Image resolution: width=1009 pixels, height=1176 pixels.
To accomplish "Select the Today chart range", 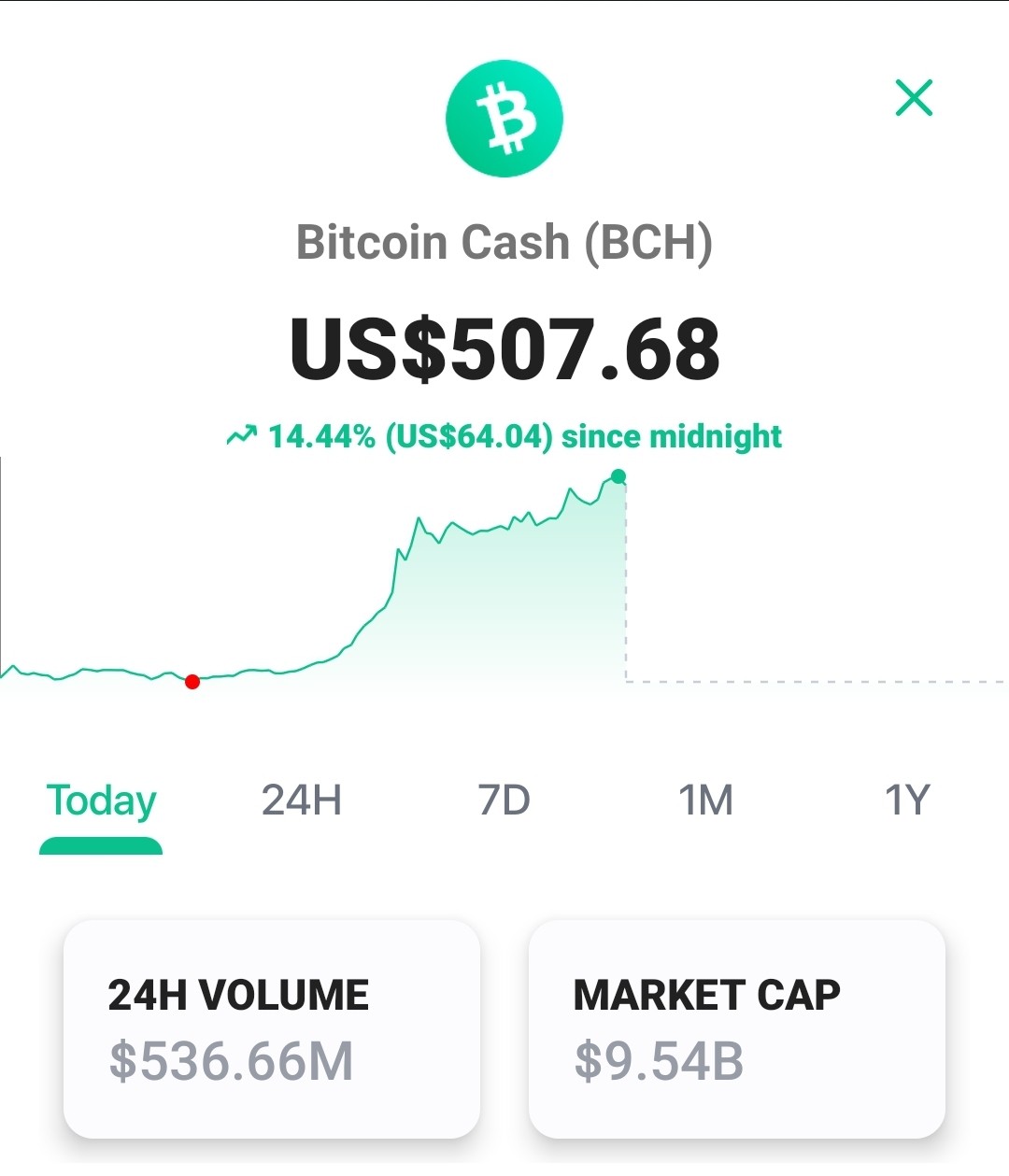I will [101, 801].
